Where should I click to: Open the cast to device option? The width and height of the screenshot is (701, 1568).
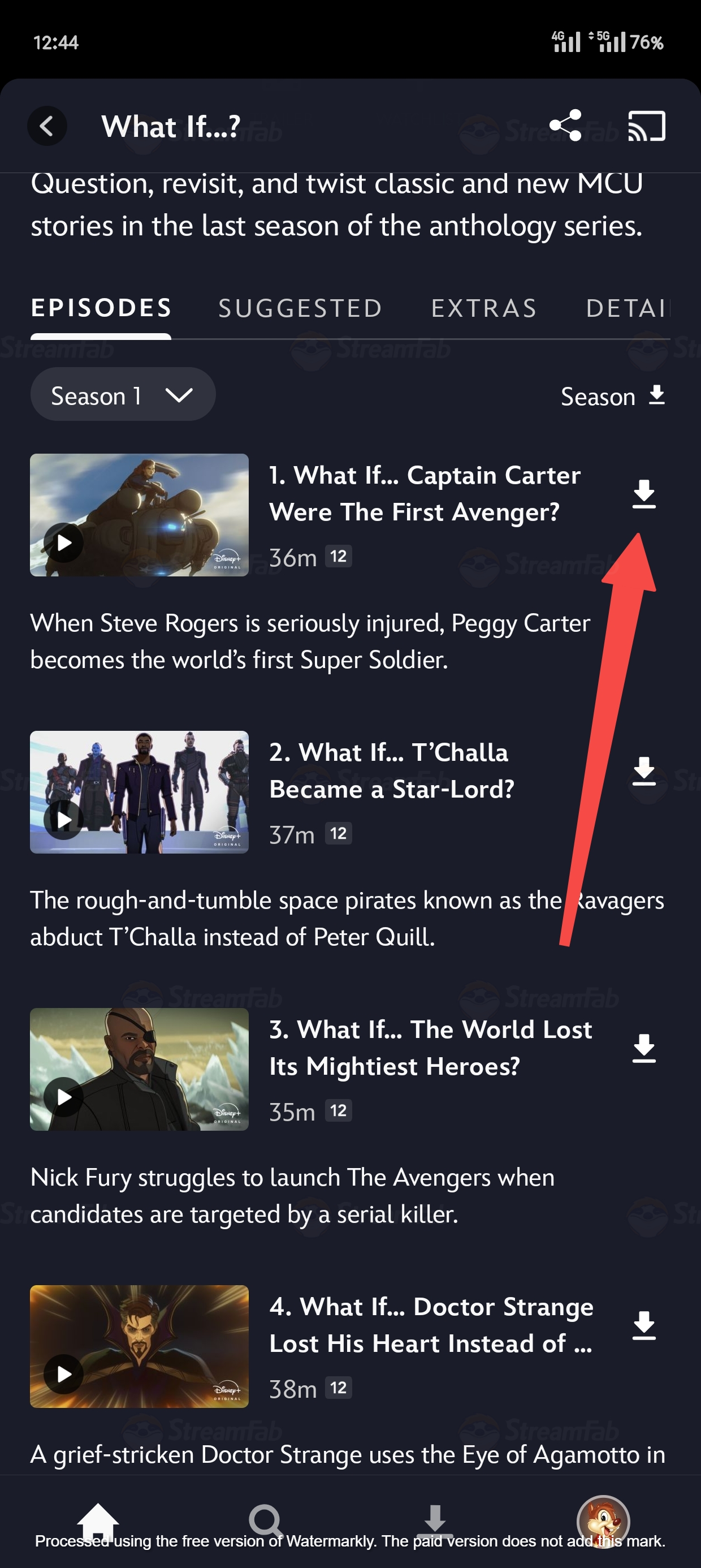[646, 126]
